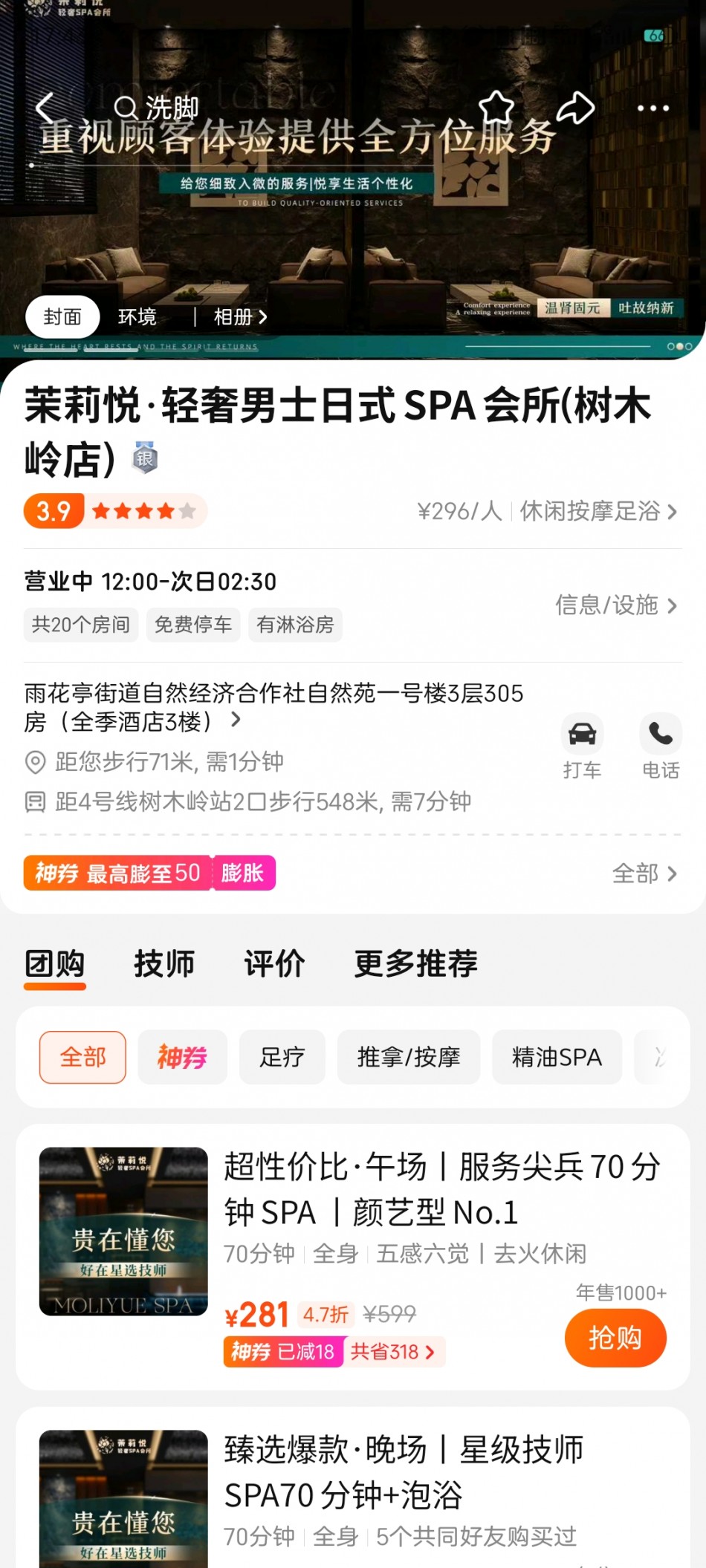The width and height of the screenshot is (706, 1568).
Task: View 信息/设施 details
Action: pos(616,605)
